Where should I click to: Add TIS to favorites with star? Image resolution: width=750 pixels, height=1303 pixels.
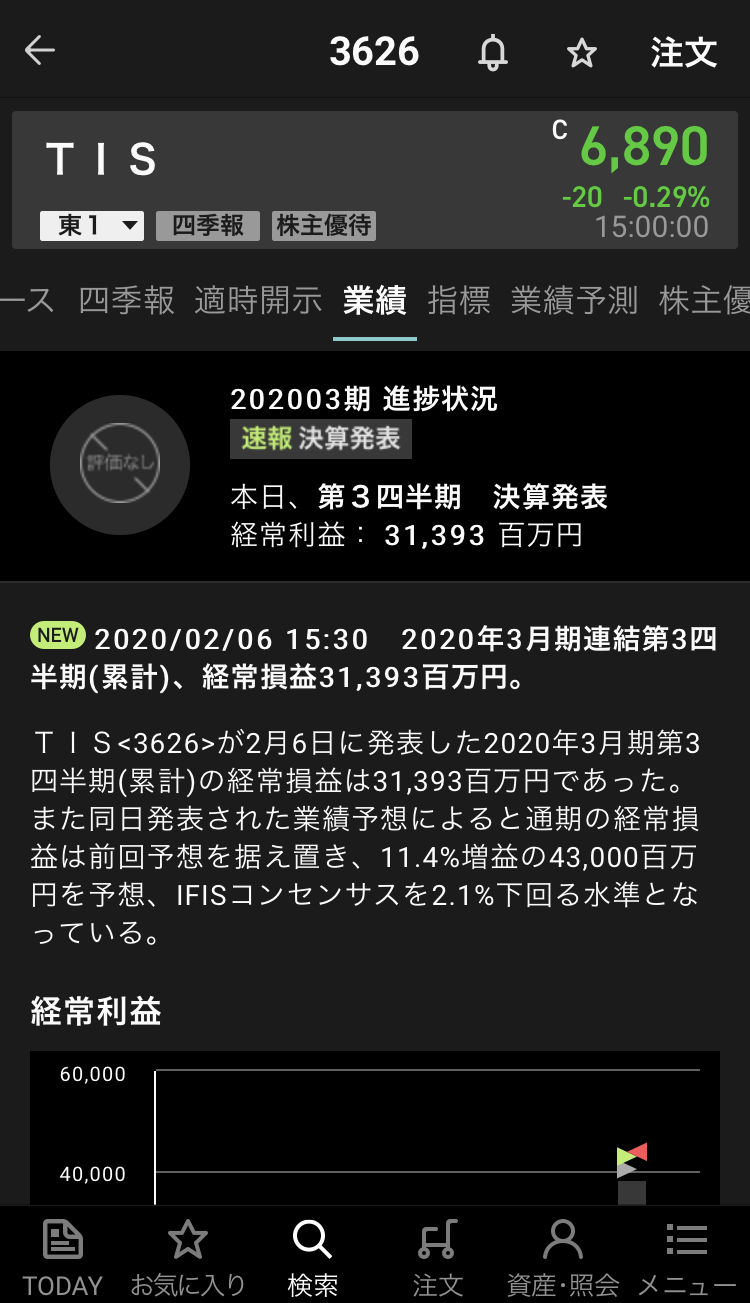coord(582,53)
